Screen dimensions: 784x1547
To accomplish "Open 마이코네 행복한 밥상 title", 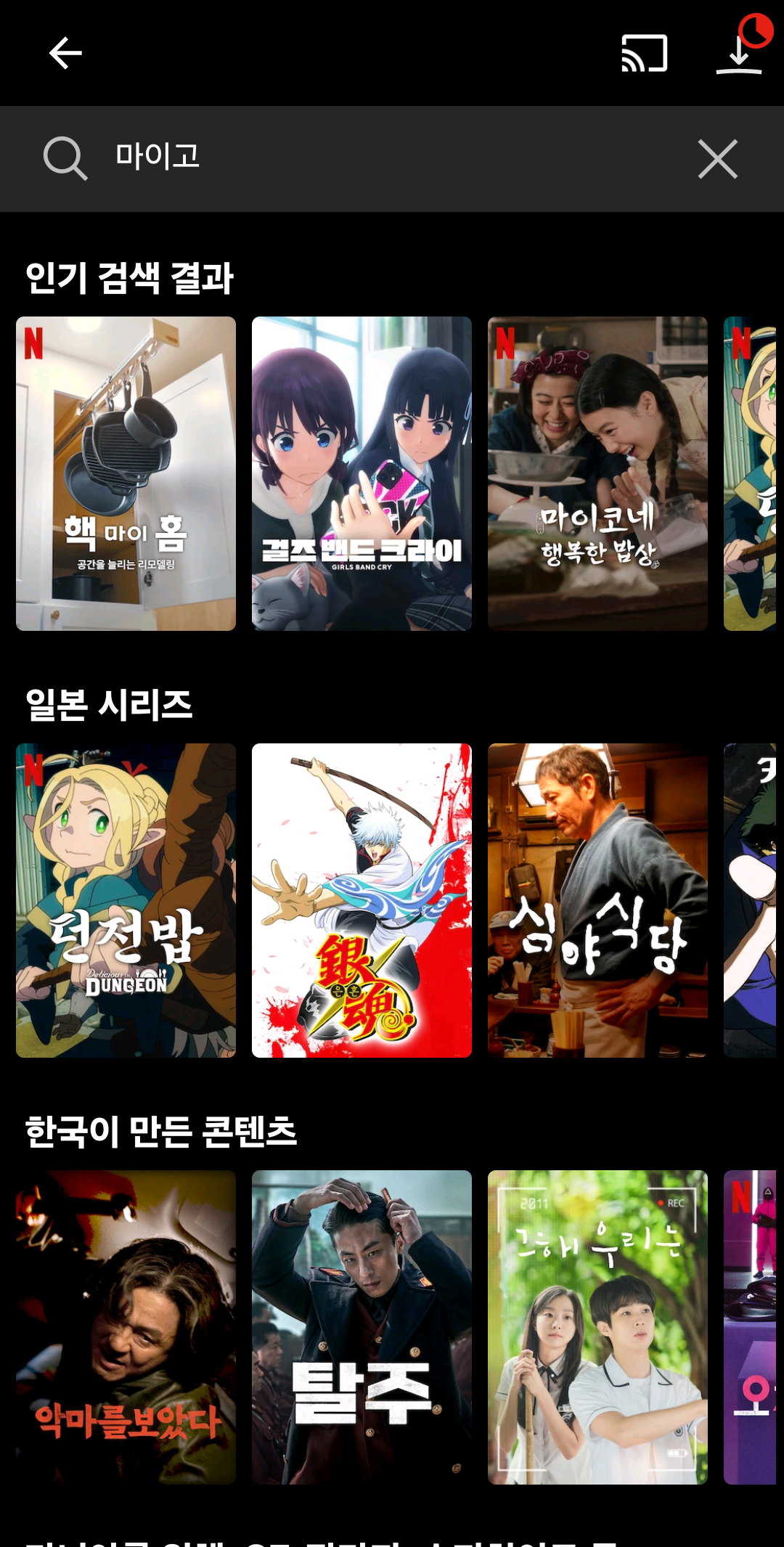I will 597,473.
